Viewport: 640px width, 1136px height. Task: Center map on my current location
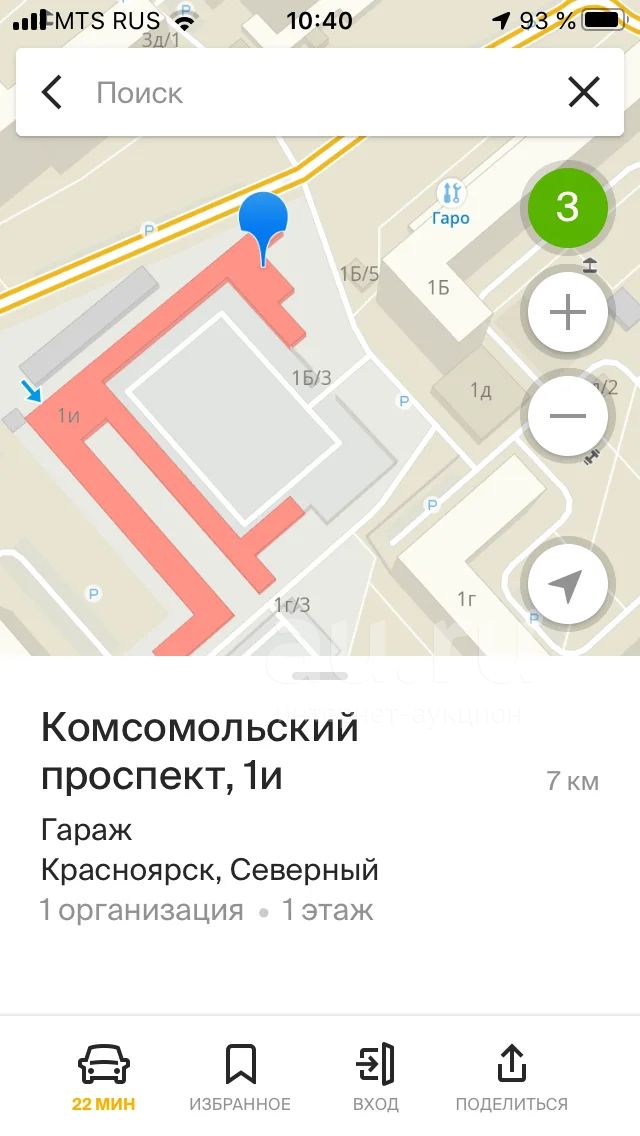click(568, 585)
